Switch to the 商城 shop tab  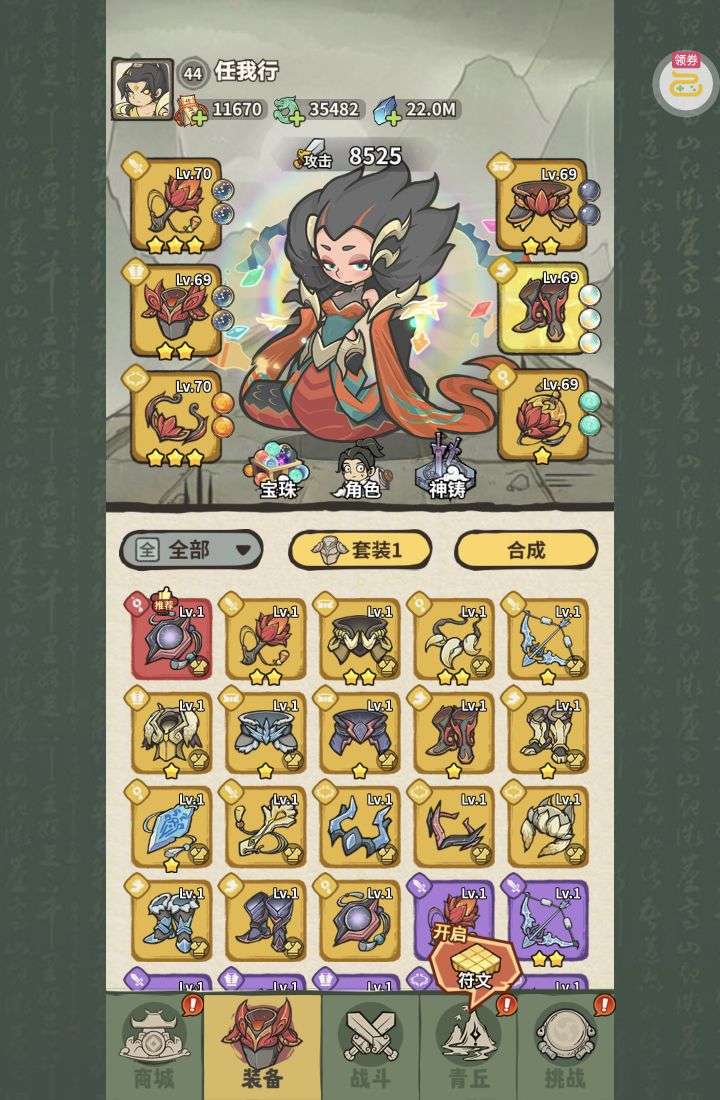(x=154, y=1047)
